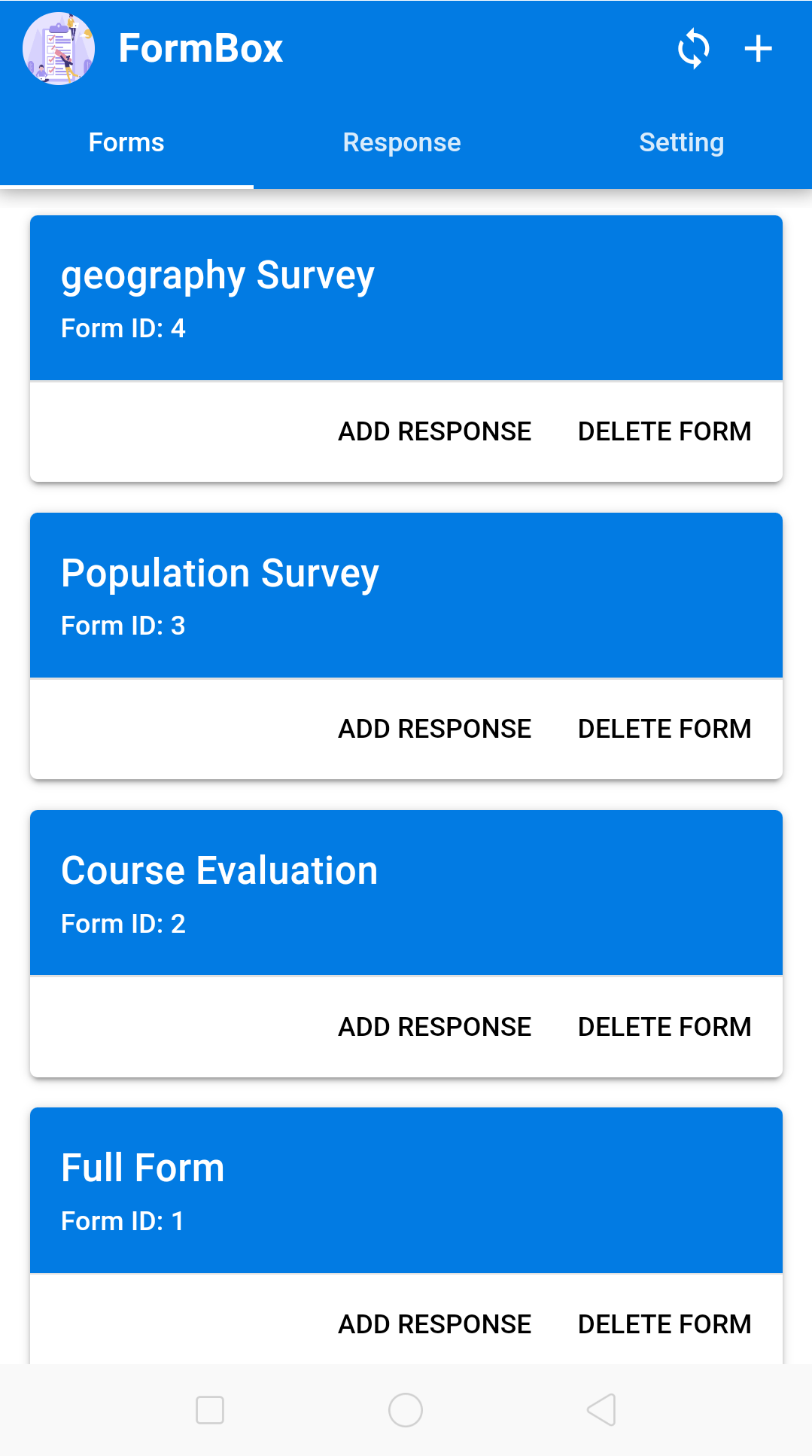Image resolution: width=812 pixels, height=1456 pixels.
Task: Delete the geography Survey form
Action: 665,431
